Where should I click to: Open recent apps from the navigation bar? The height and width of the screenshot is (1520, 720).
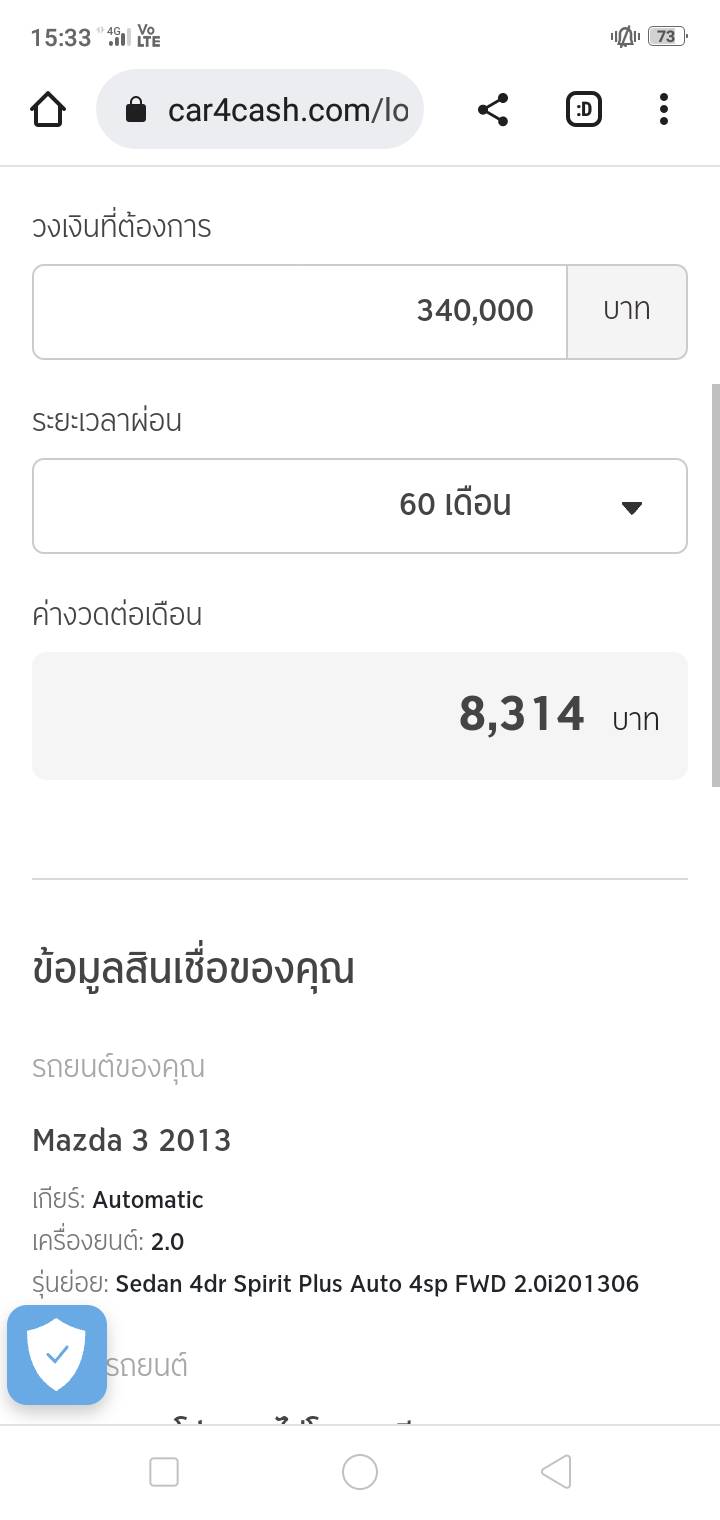pyautogui.click(x=163, y=1471)
